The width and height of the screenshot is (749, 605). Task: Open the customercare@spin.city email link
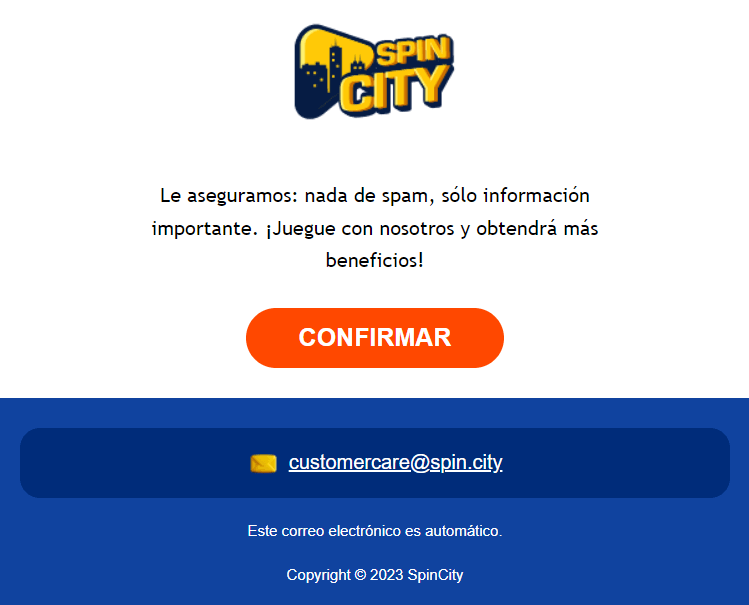click(395, 462)
